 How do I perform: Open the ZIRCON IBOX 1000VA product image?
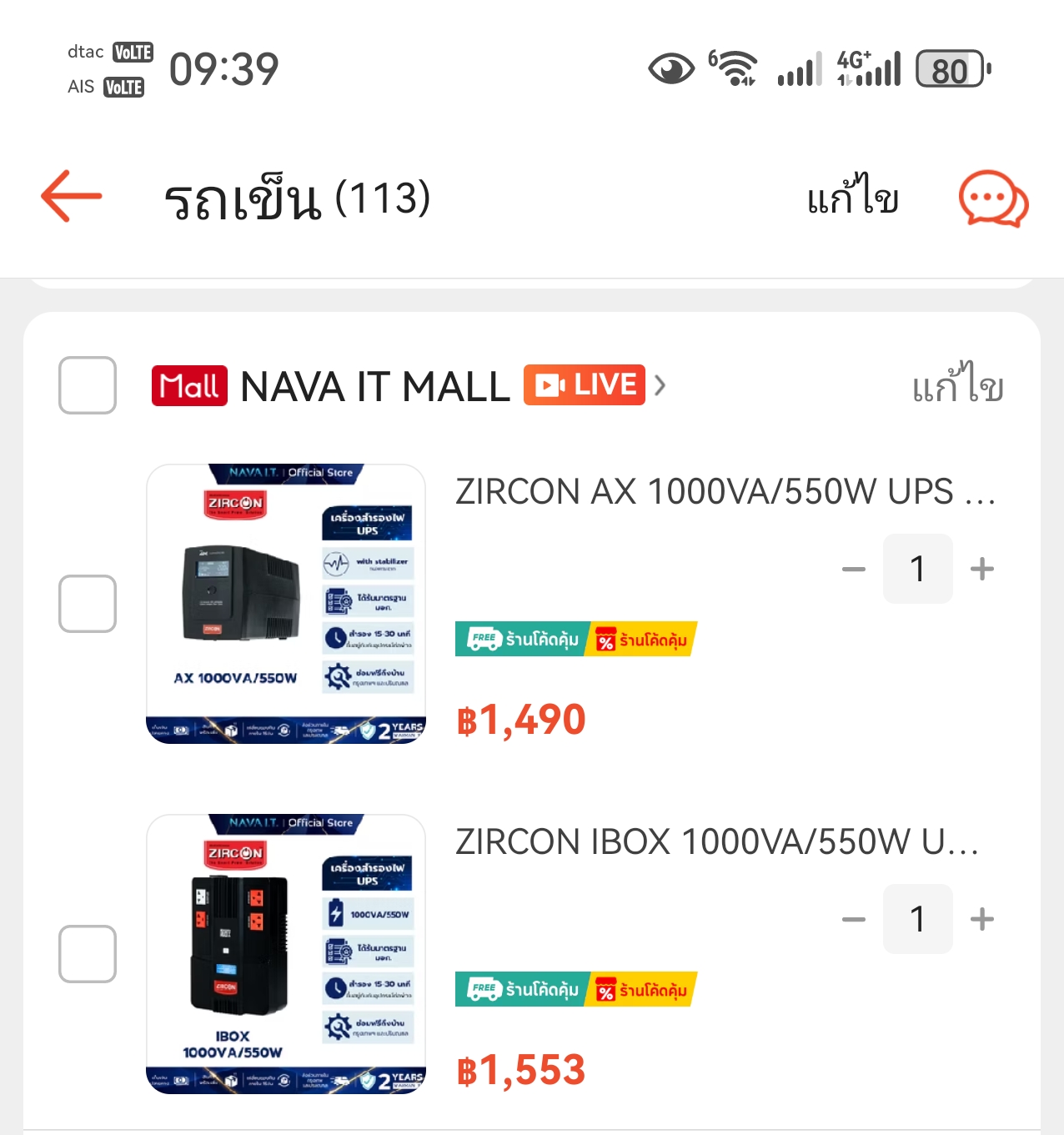point(286,954)
